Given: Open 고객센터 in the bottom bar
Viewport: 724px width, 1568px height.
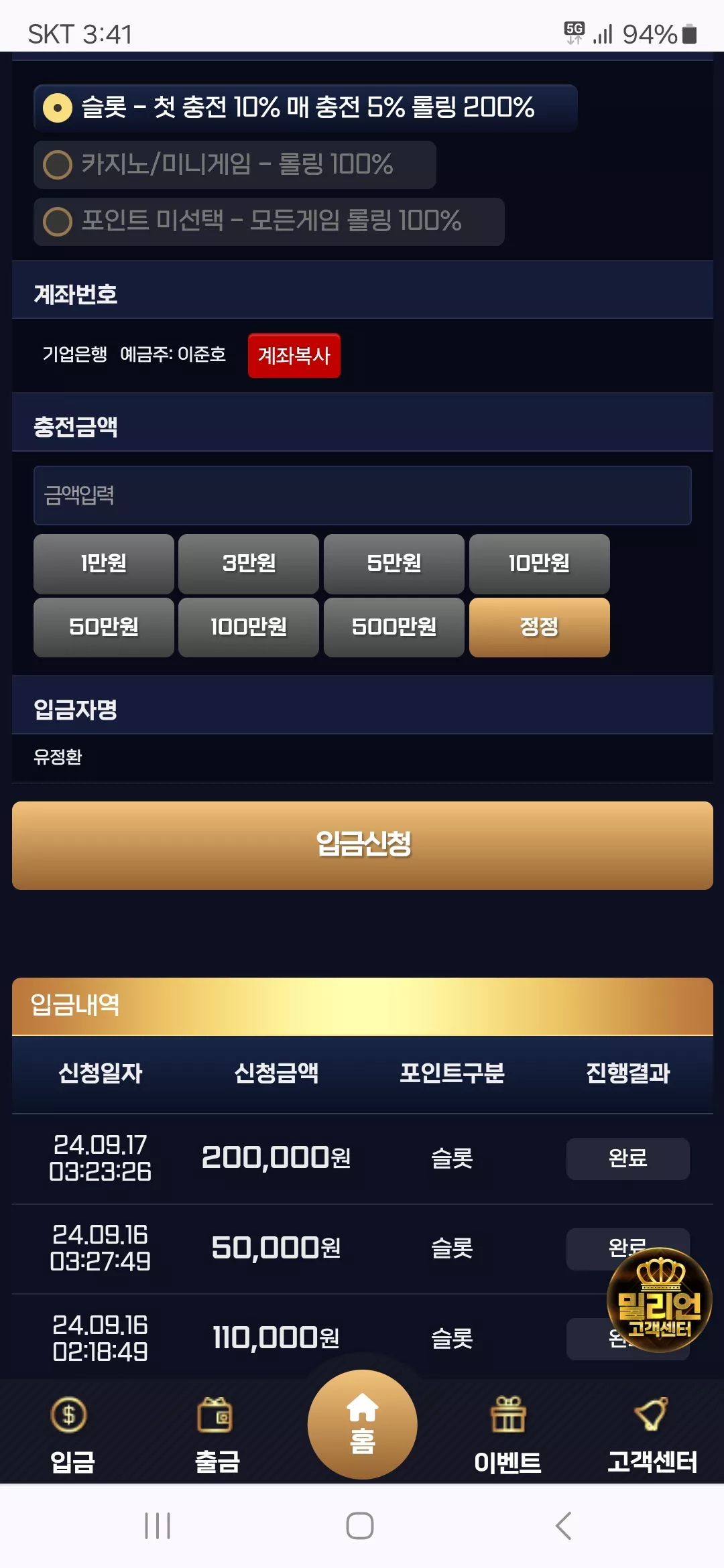Looking at the screenshot, I should point(652,1434).
